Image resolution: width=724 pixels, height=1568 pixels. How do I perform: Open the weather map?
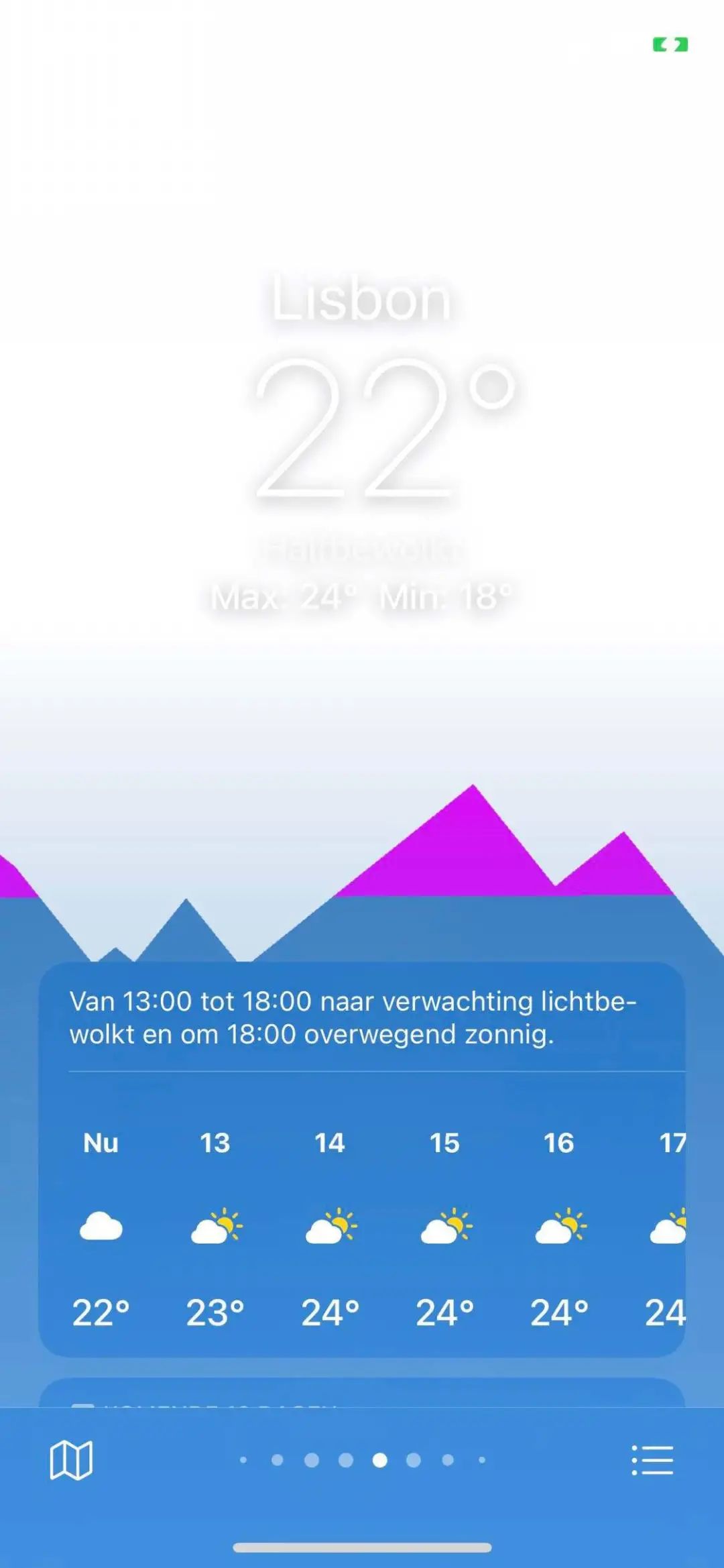(71, 1460)
